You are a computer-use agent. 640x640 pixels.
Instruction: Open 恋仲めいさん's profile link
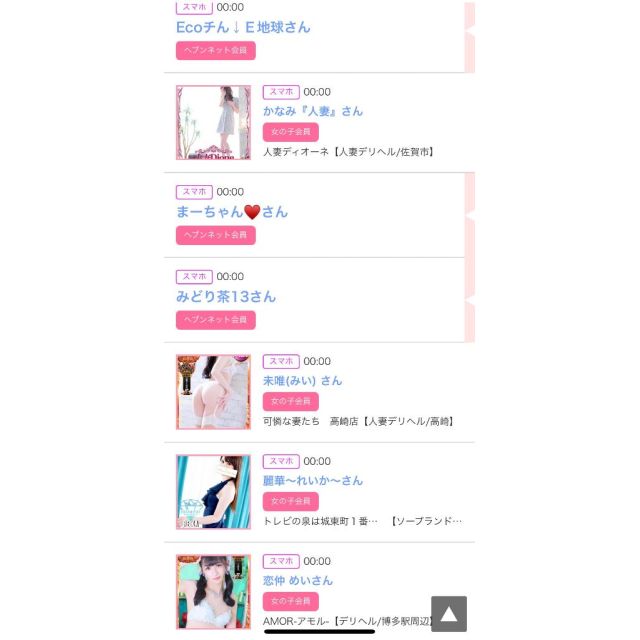click(298, 581)
